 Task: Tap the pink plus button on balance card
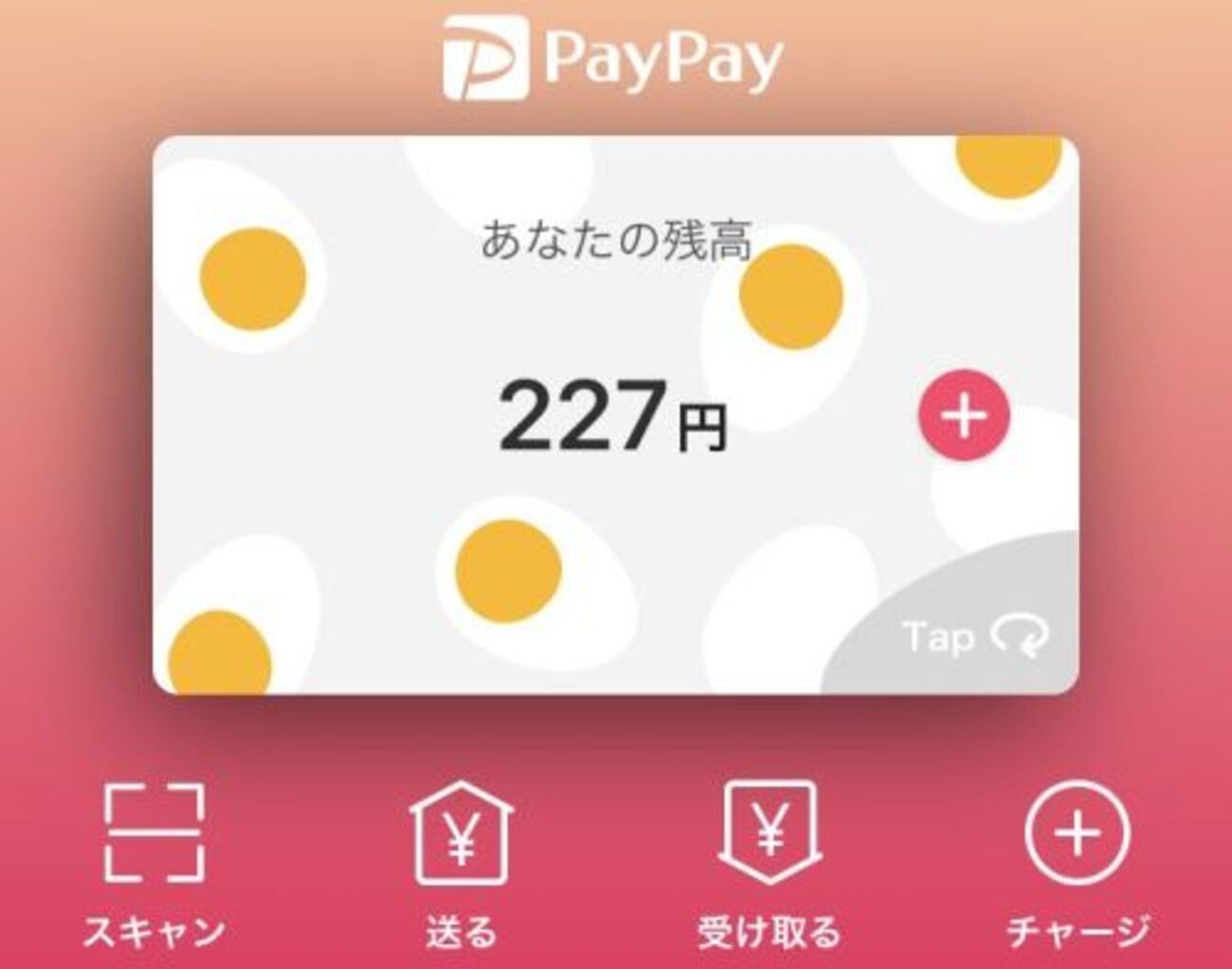(x=964, y=415)
